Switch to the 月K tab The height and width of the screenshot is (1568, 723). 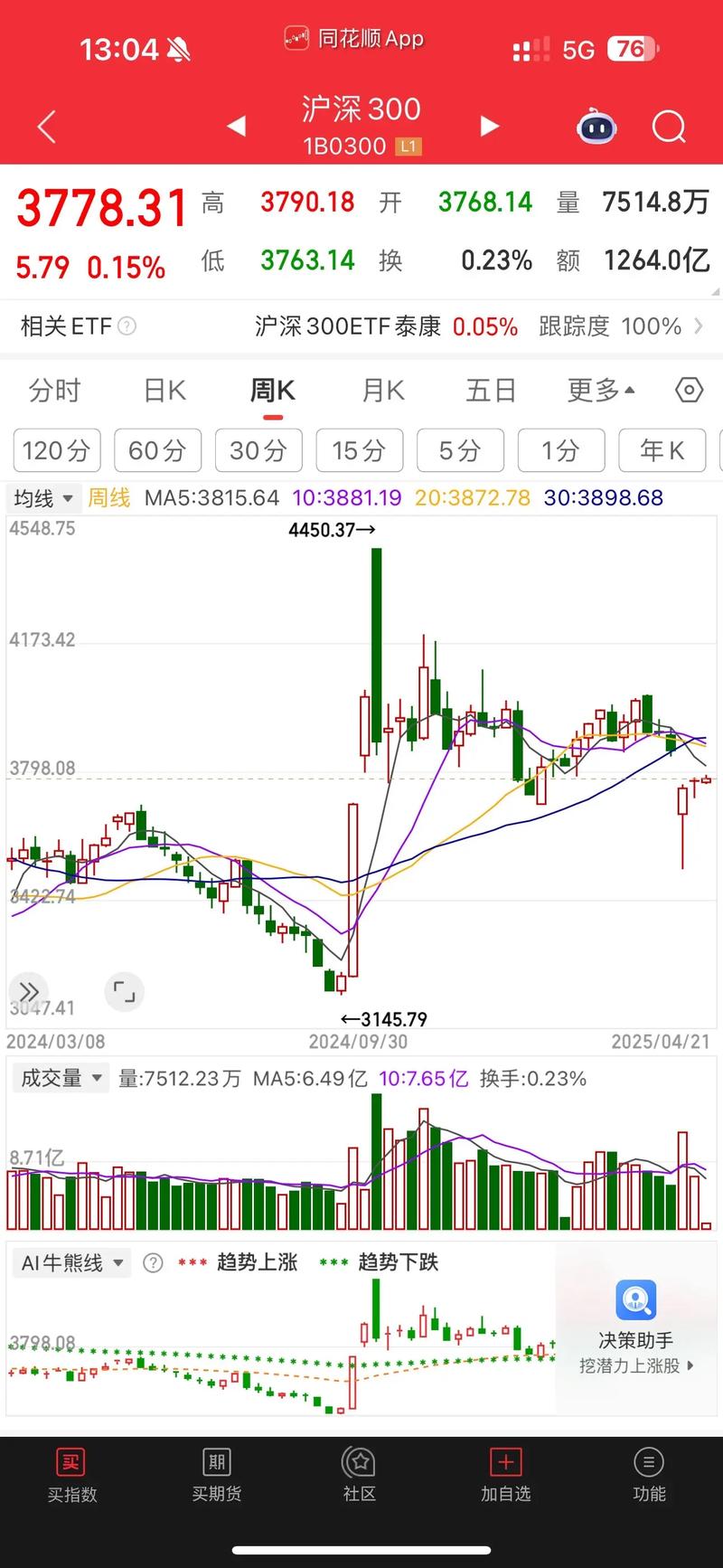pos(380,389)
